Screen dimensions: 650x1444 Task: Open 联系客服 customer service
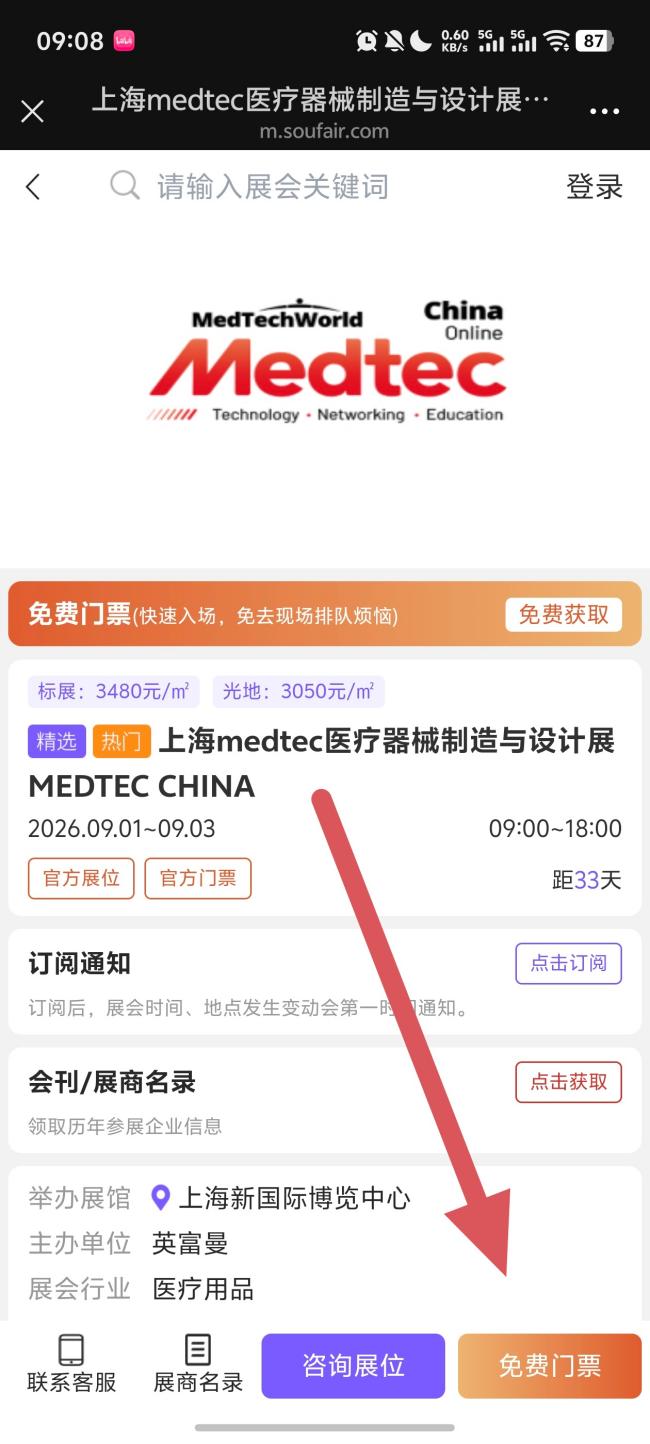click(x=72, y=1365)
